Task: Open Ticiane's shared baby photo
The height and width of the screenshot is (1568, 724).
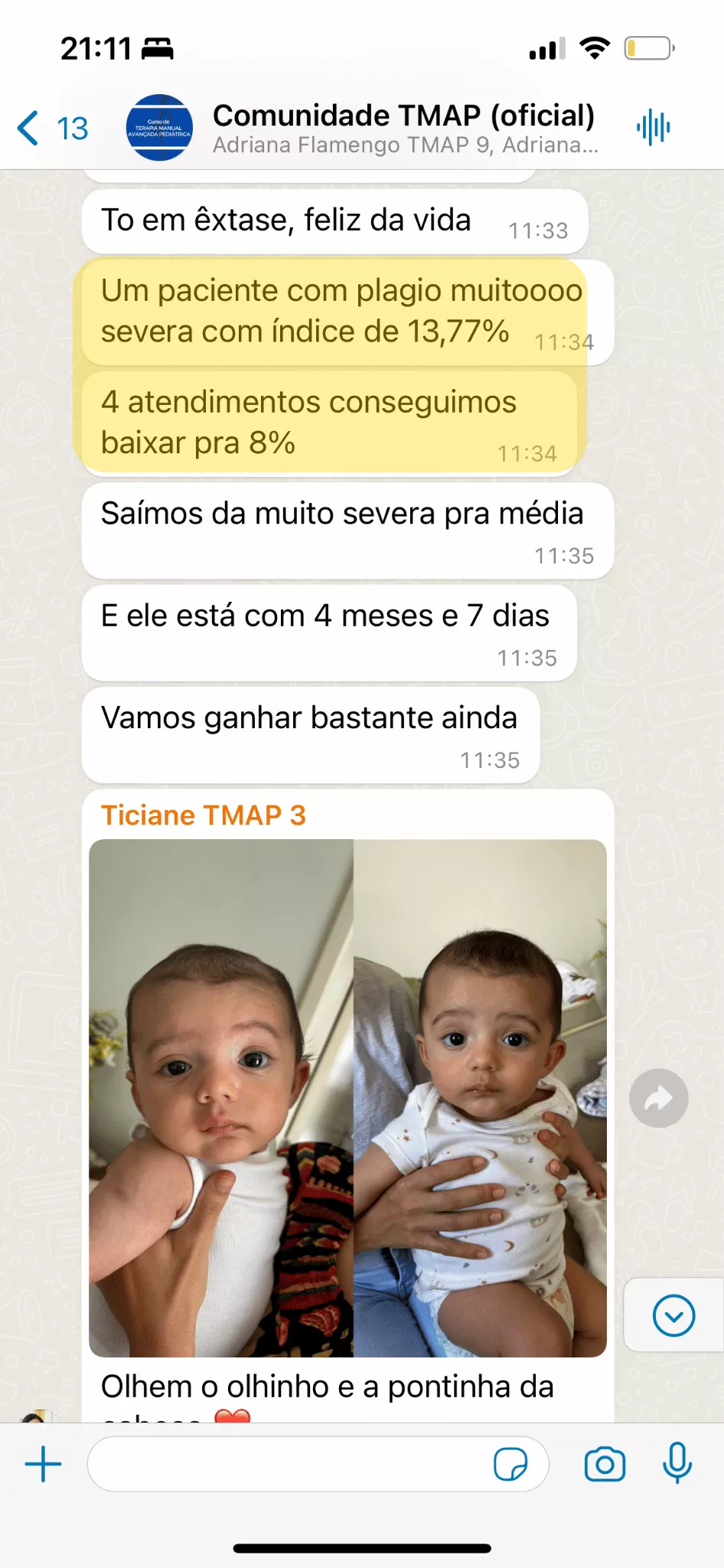Action: pos(347,1098)
